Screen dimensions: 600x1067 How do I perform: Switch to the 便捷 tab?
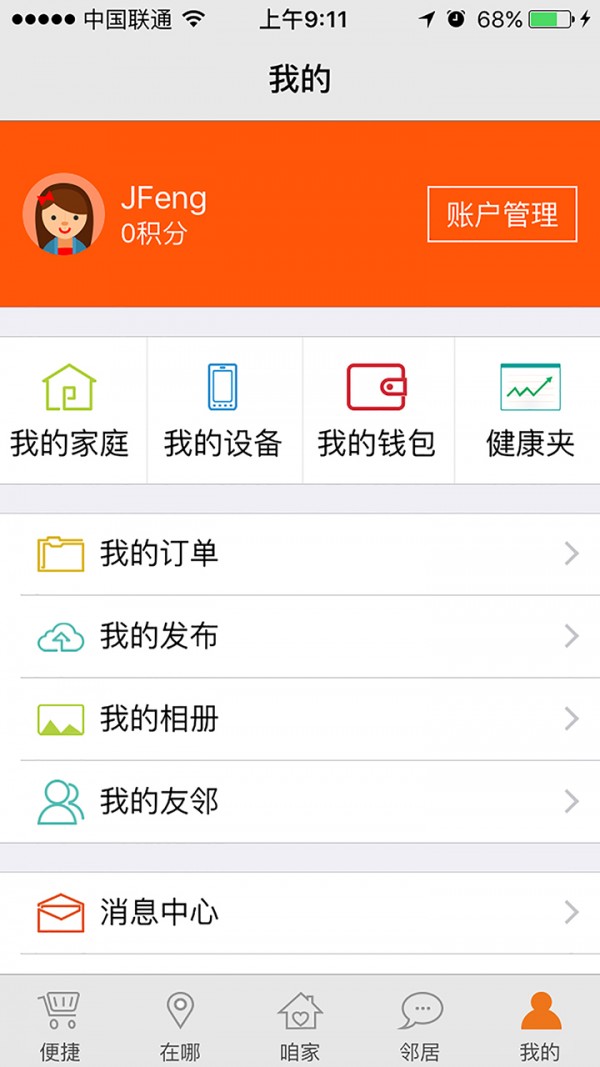tap(60, 1023)
